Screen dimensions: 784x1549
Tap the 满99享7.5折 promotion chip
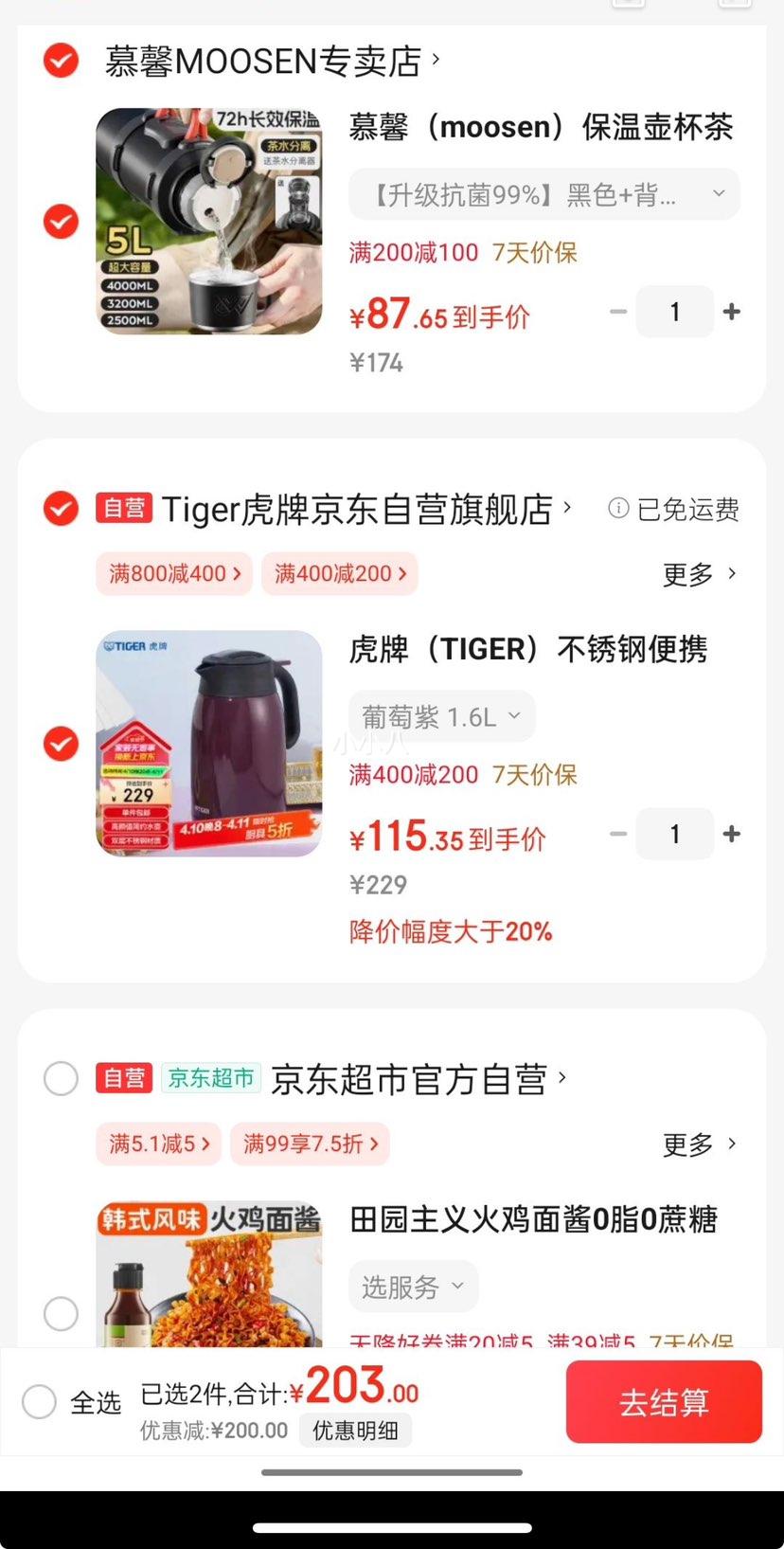pos(311,1144)
